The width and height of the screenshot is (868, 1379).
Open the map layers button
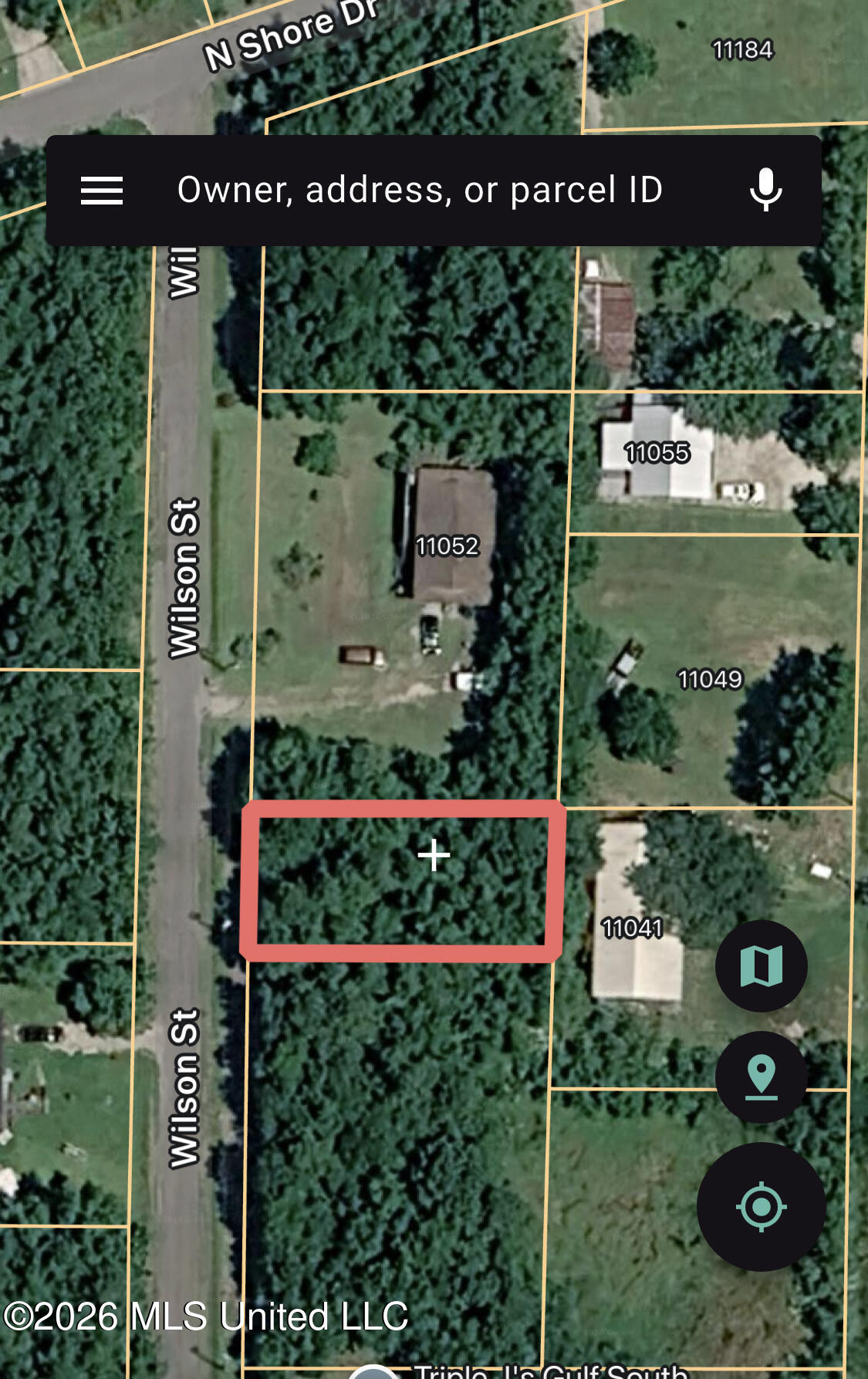coord(761,965)
